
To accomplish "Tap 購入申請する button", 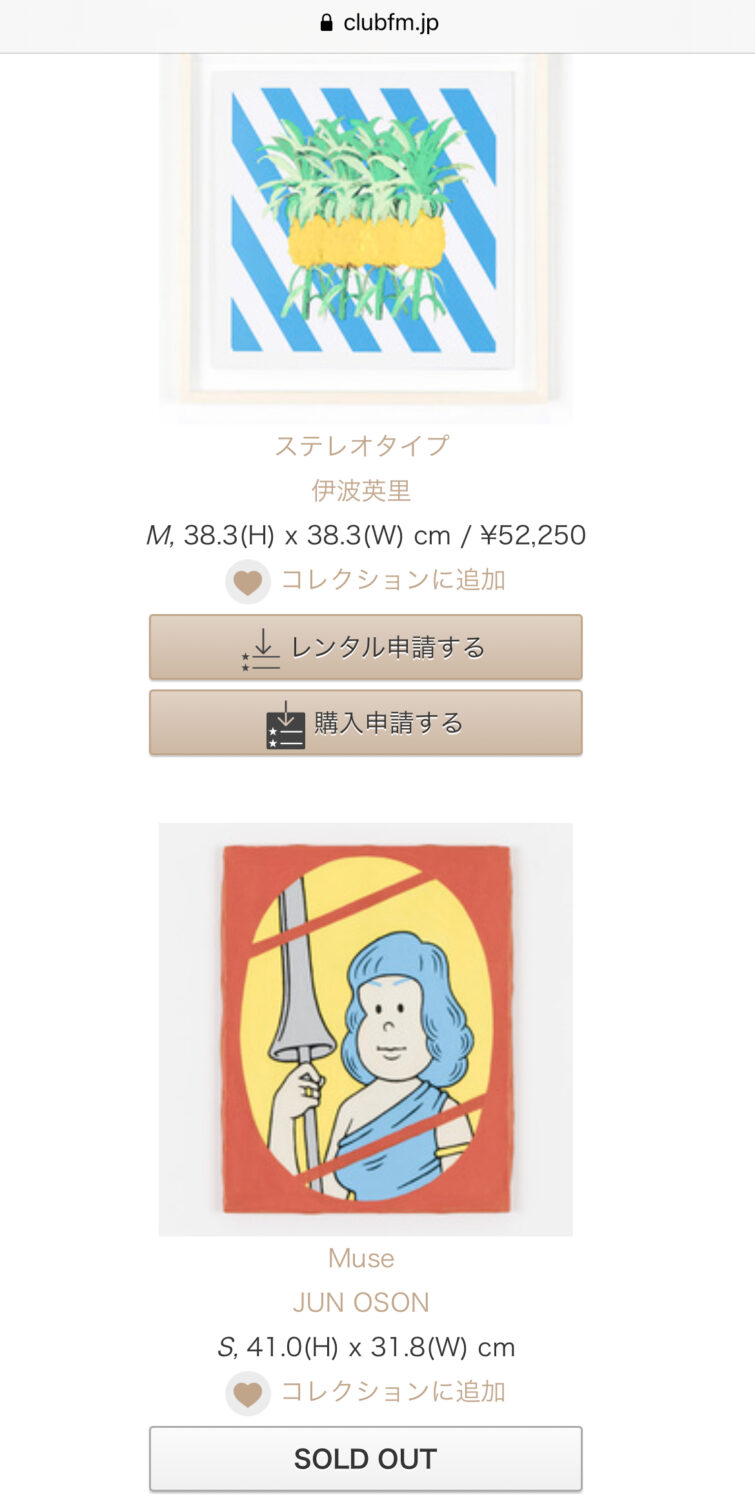I will coord(366,722).
